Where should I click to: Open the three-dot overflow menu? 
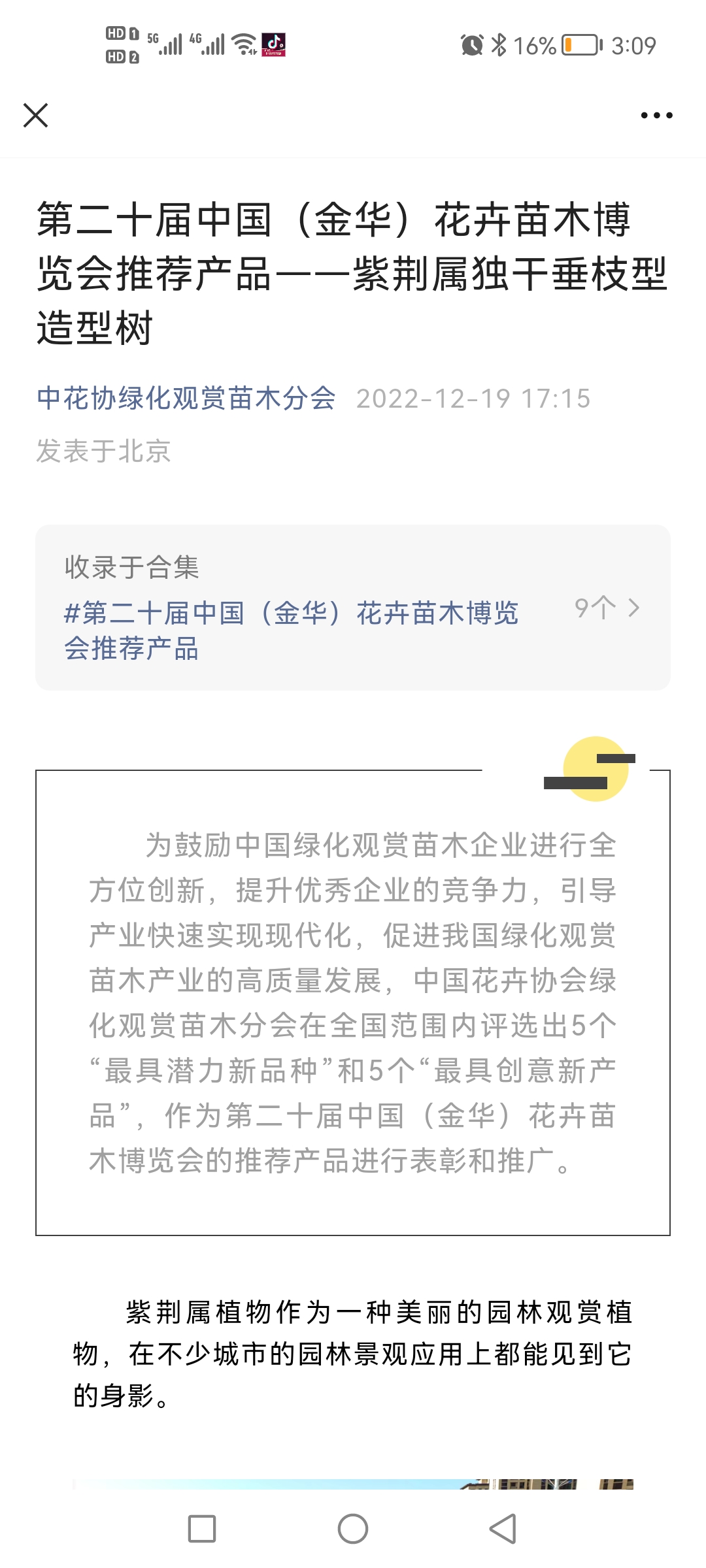tap(656, 116)
